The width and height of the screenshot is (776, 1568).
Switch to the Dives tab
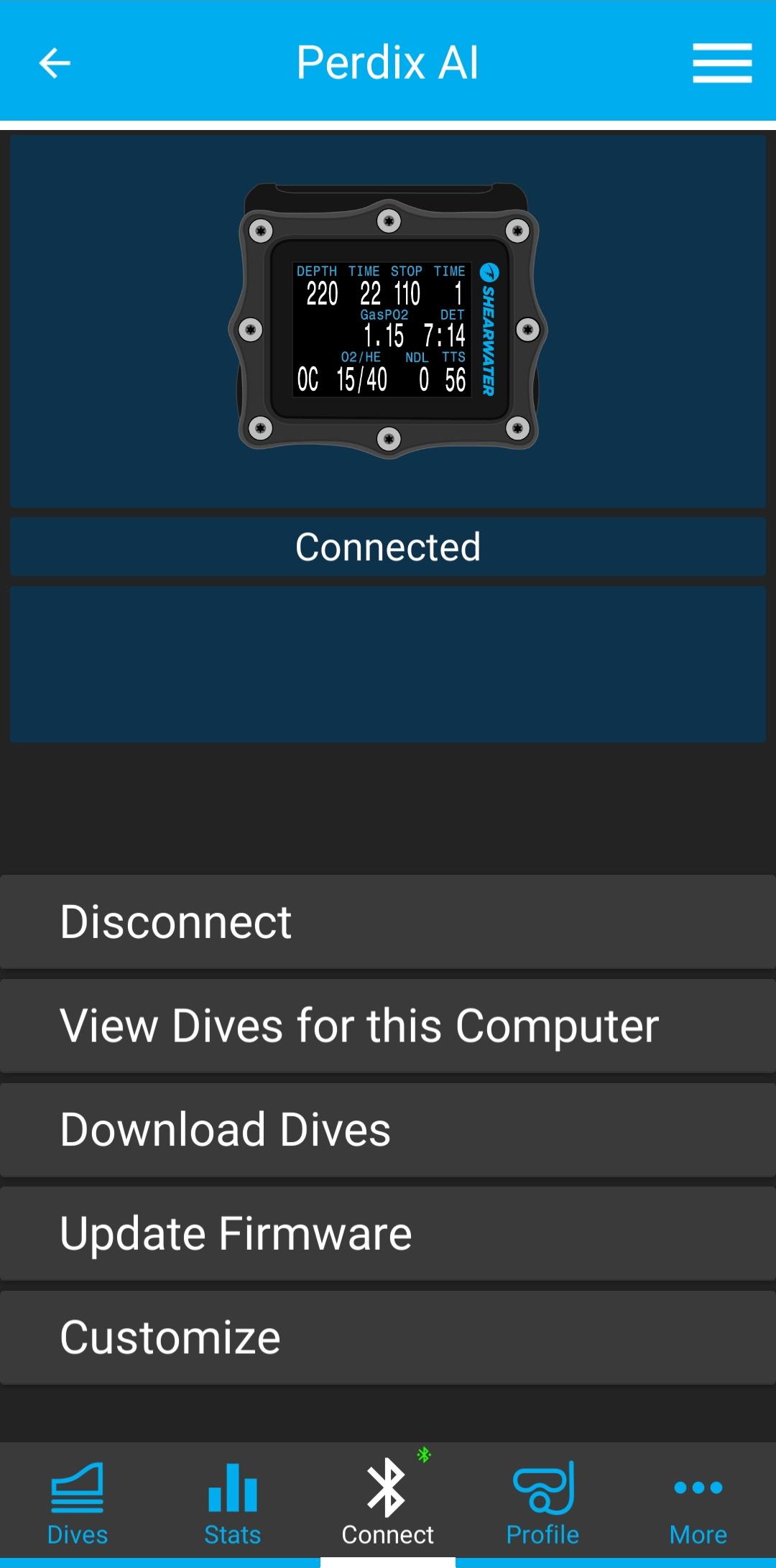tap(78, 1503)
